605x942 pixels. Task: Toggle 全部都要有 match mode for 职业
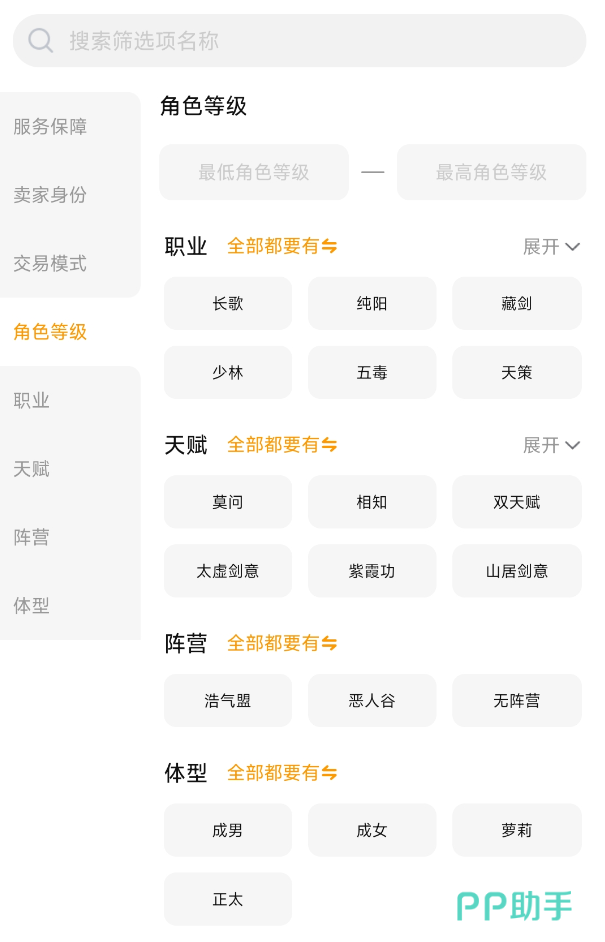coord(282,246)
